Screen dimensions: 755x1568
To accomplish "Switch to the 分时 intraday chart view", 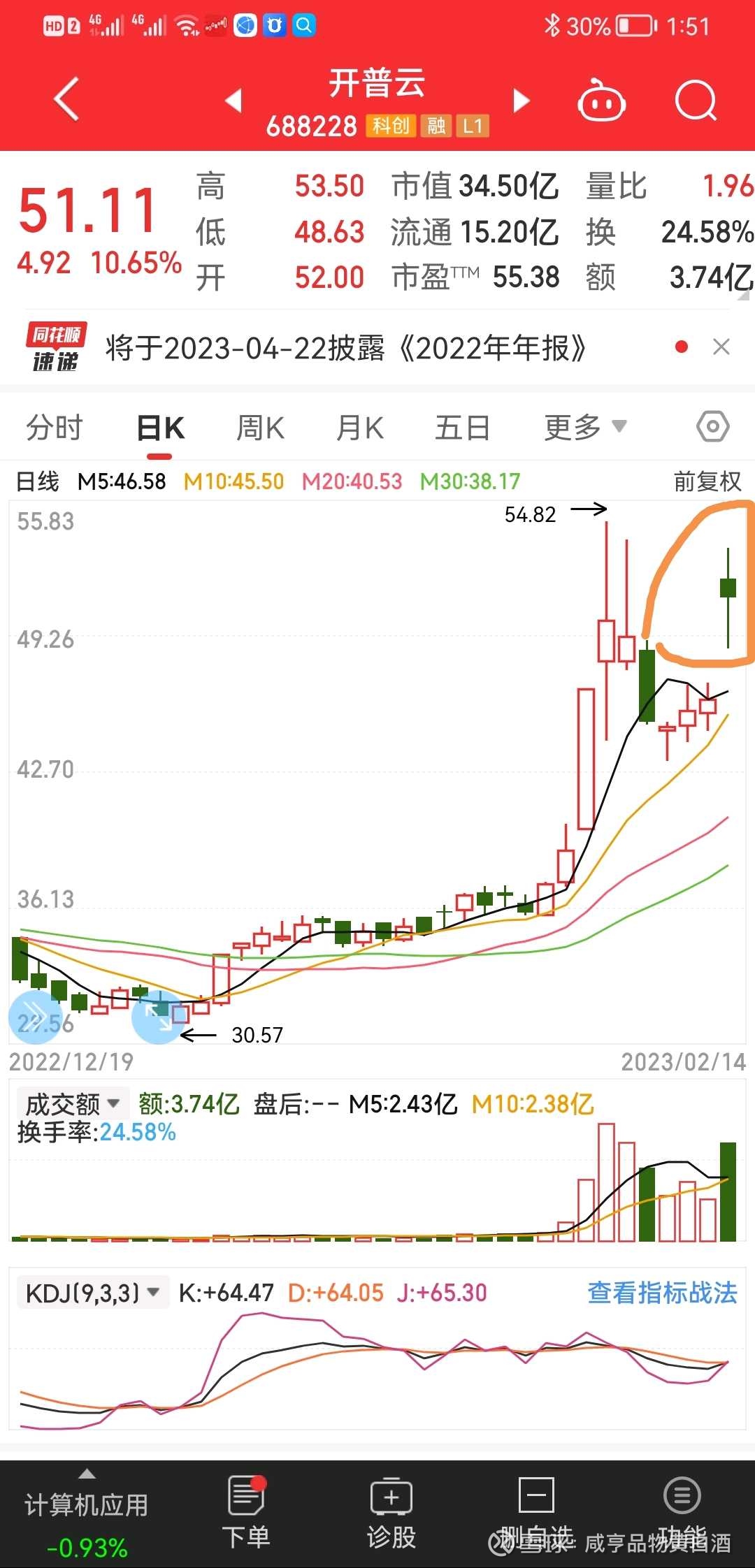I will pyautogui.click(x=55, y=426).
